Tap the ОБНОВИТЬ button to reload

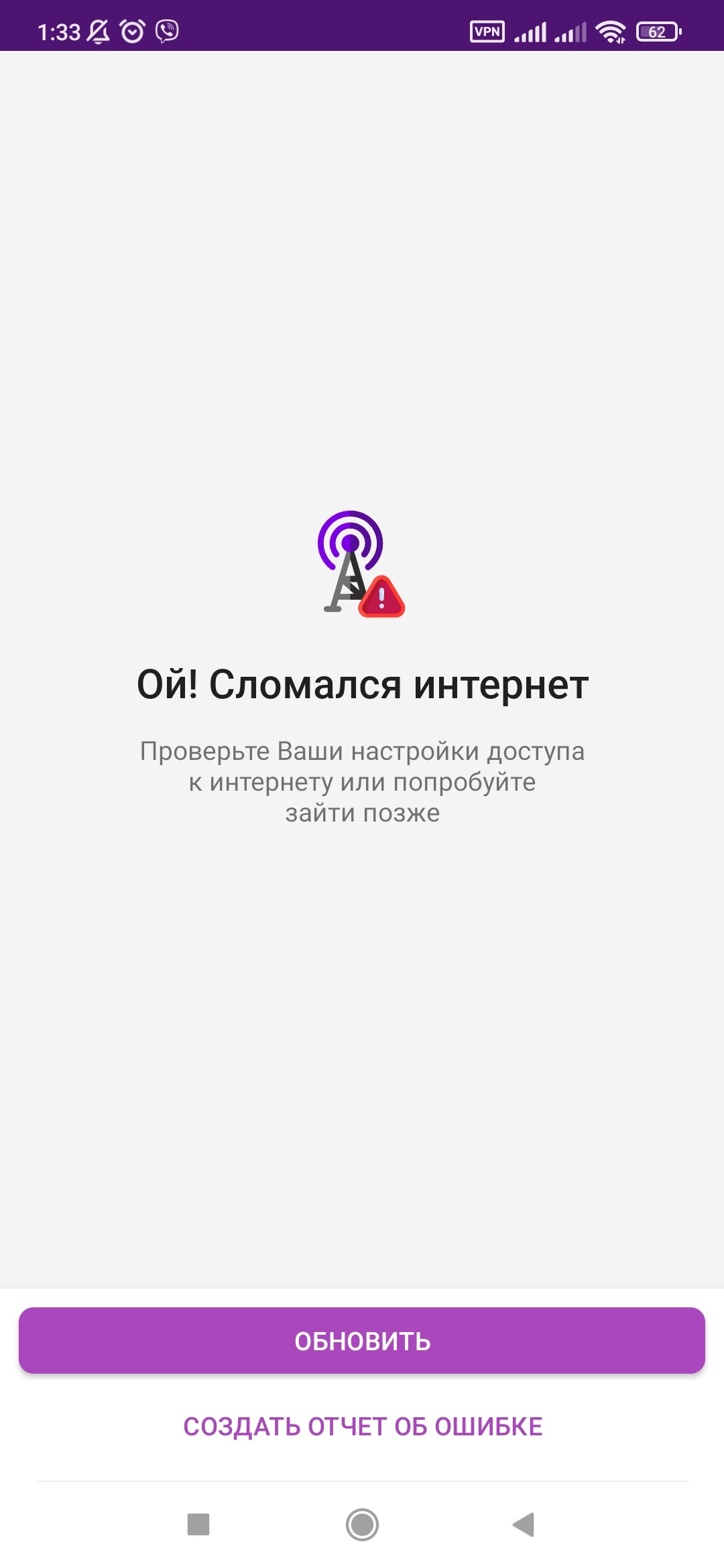tap(362, 1341)
